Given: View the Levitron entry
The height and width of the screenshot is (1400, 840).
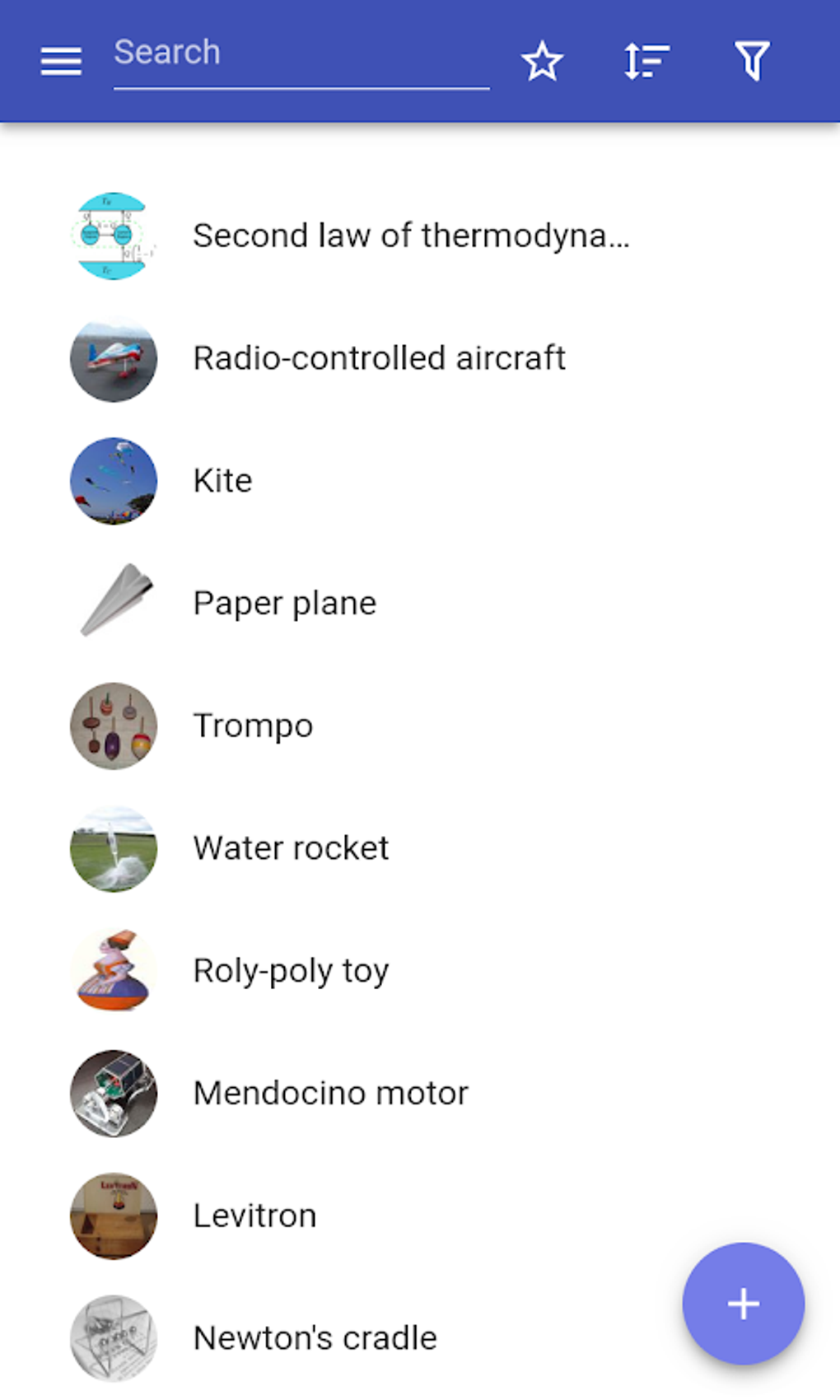Looking at the screenshot, I should coord(254,1216).
